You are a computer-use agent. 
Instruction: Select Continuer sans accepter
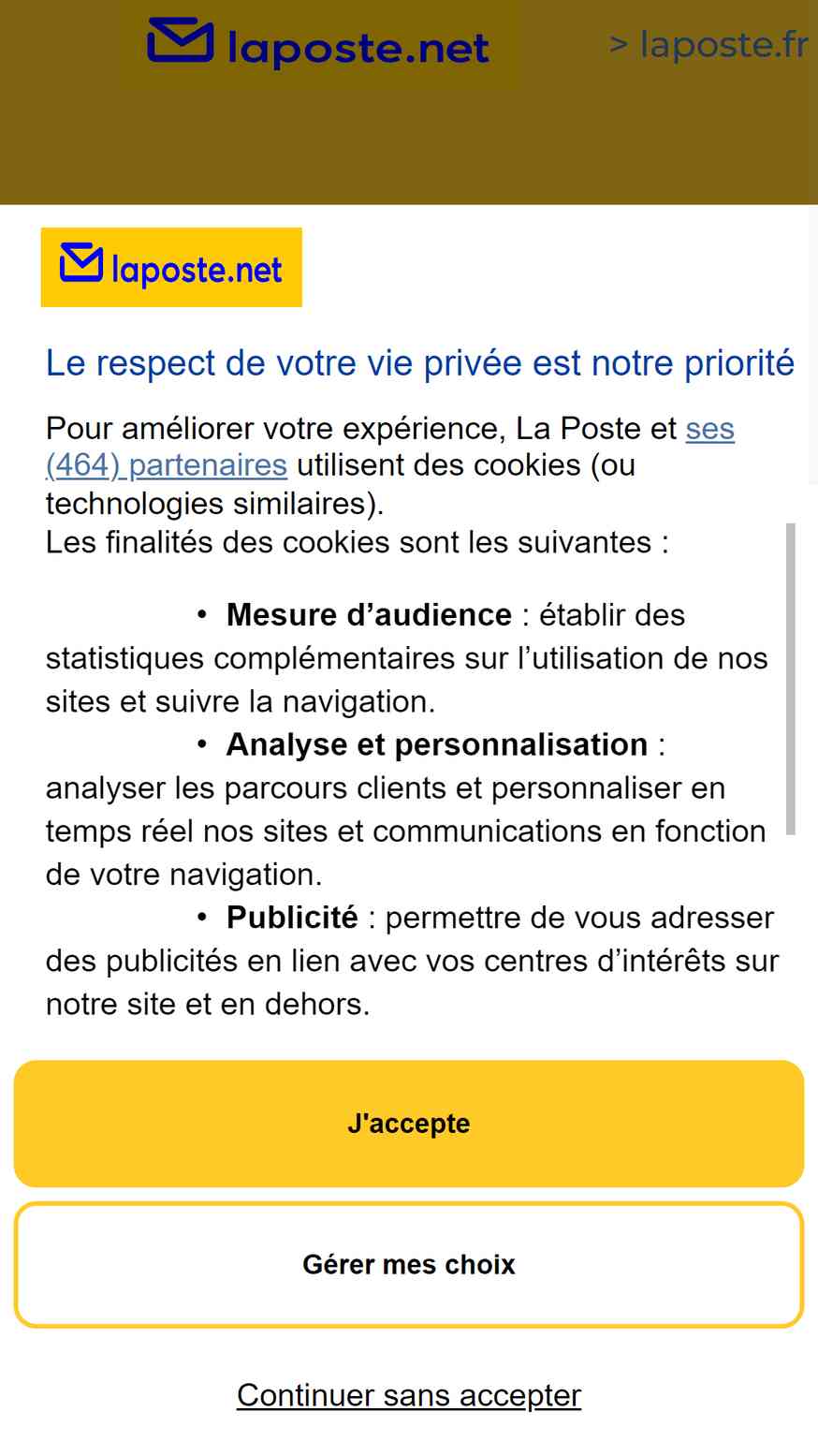409,1394
